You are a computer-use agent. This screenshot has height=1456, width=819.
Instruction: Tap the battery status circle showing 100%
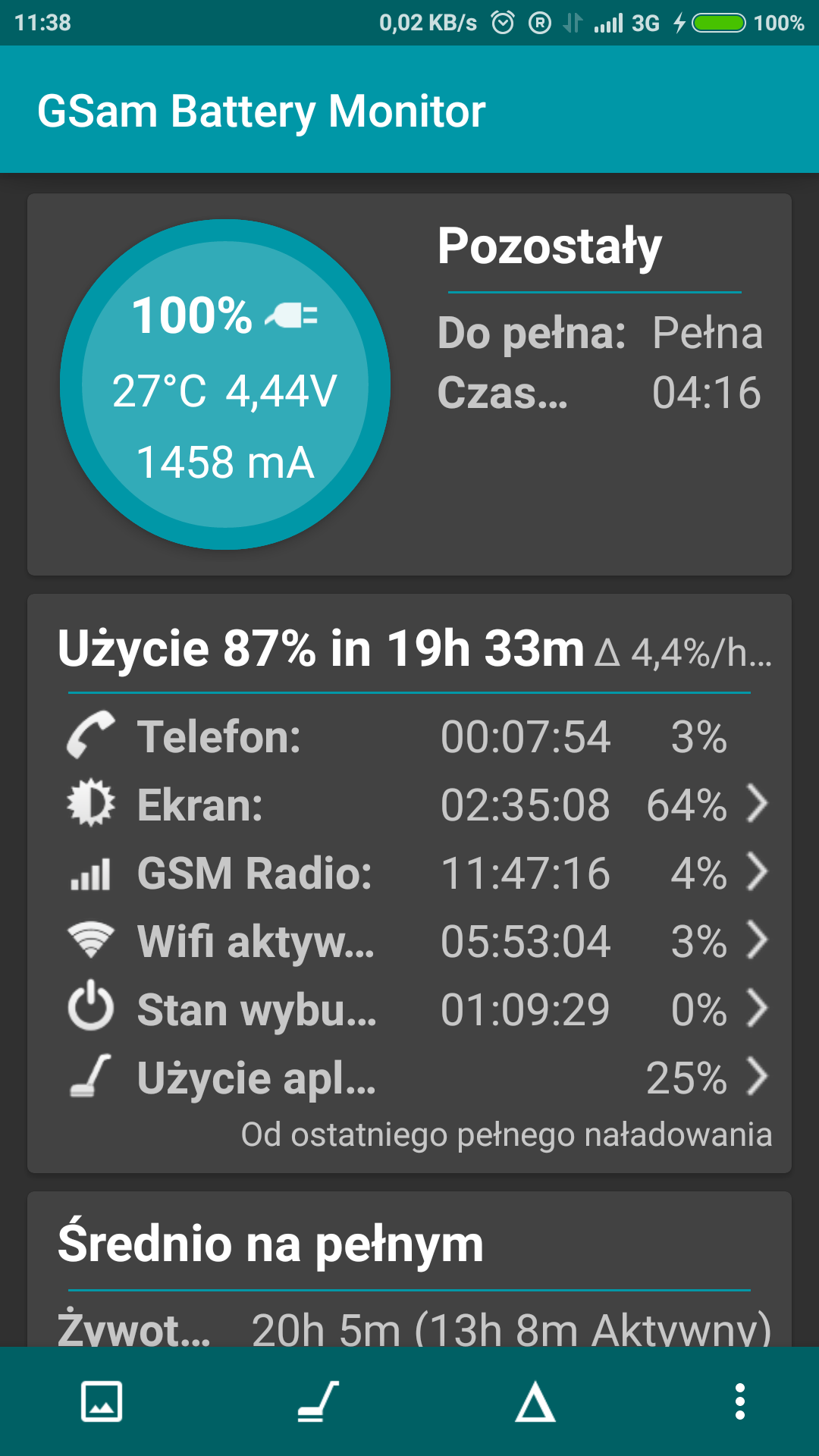(x=225, y=384)
